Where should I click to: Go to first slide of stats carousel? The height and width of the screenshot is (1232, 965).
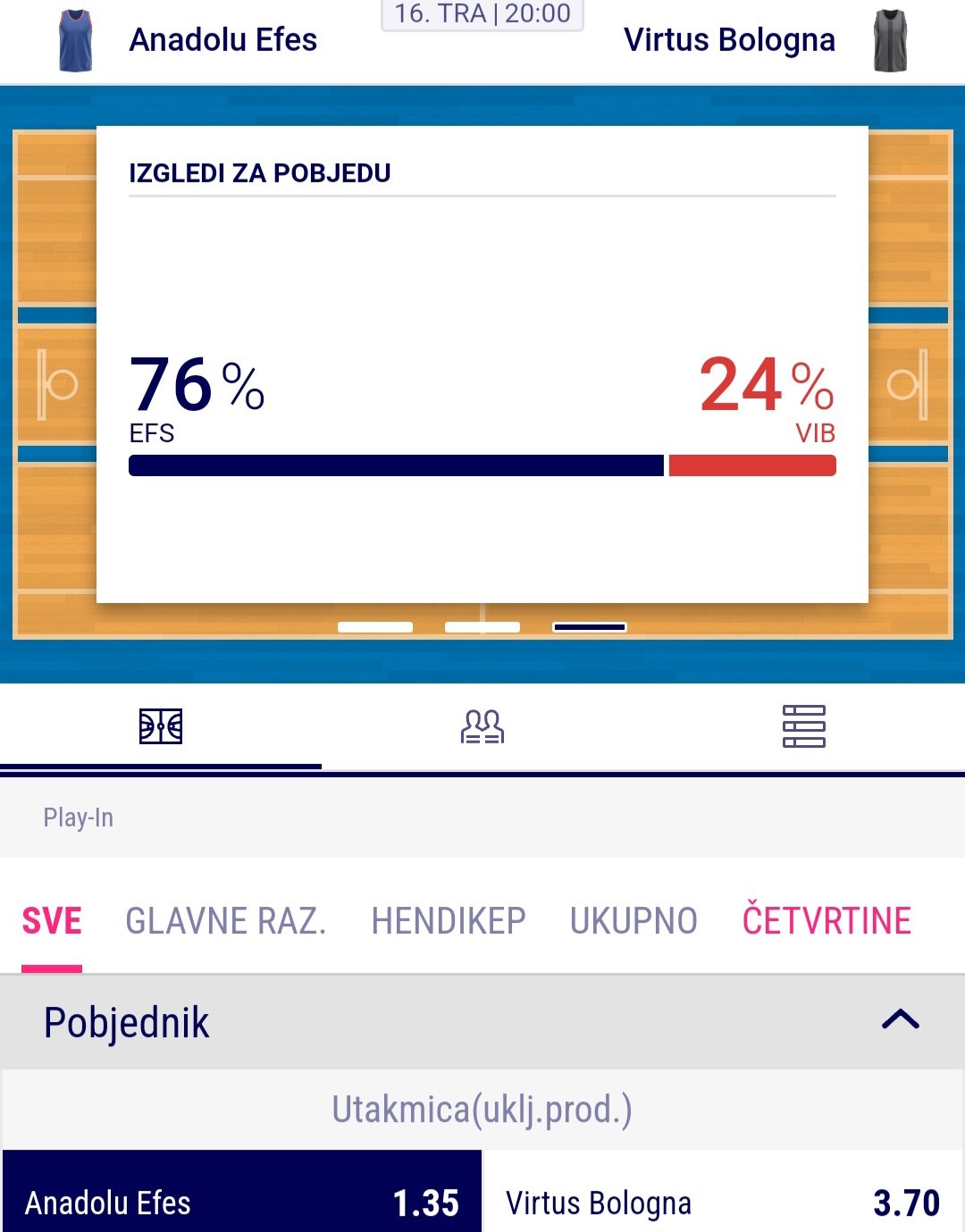pyautogui.click(x=375, y=627)
